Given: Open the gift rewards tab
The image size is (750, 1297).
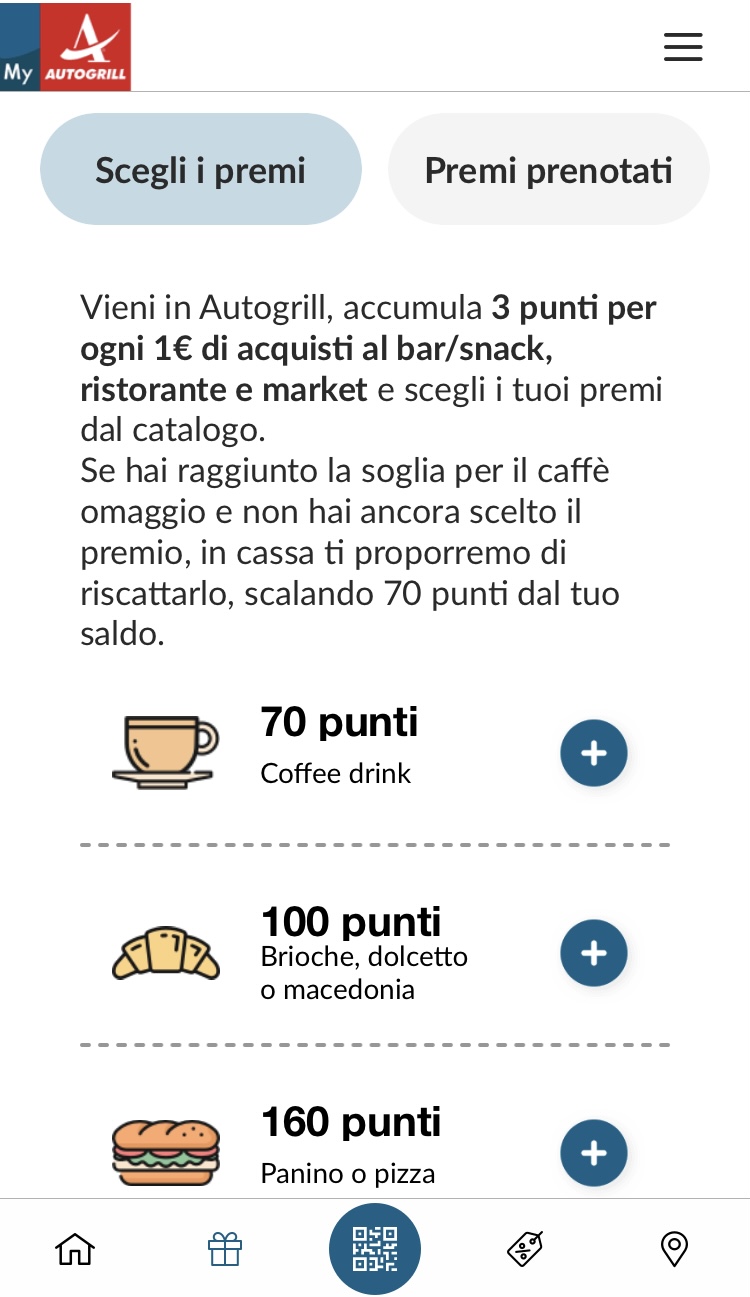Looking at the screenshot, I should point(225,1249).
